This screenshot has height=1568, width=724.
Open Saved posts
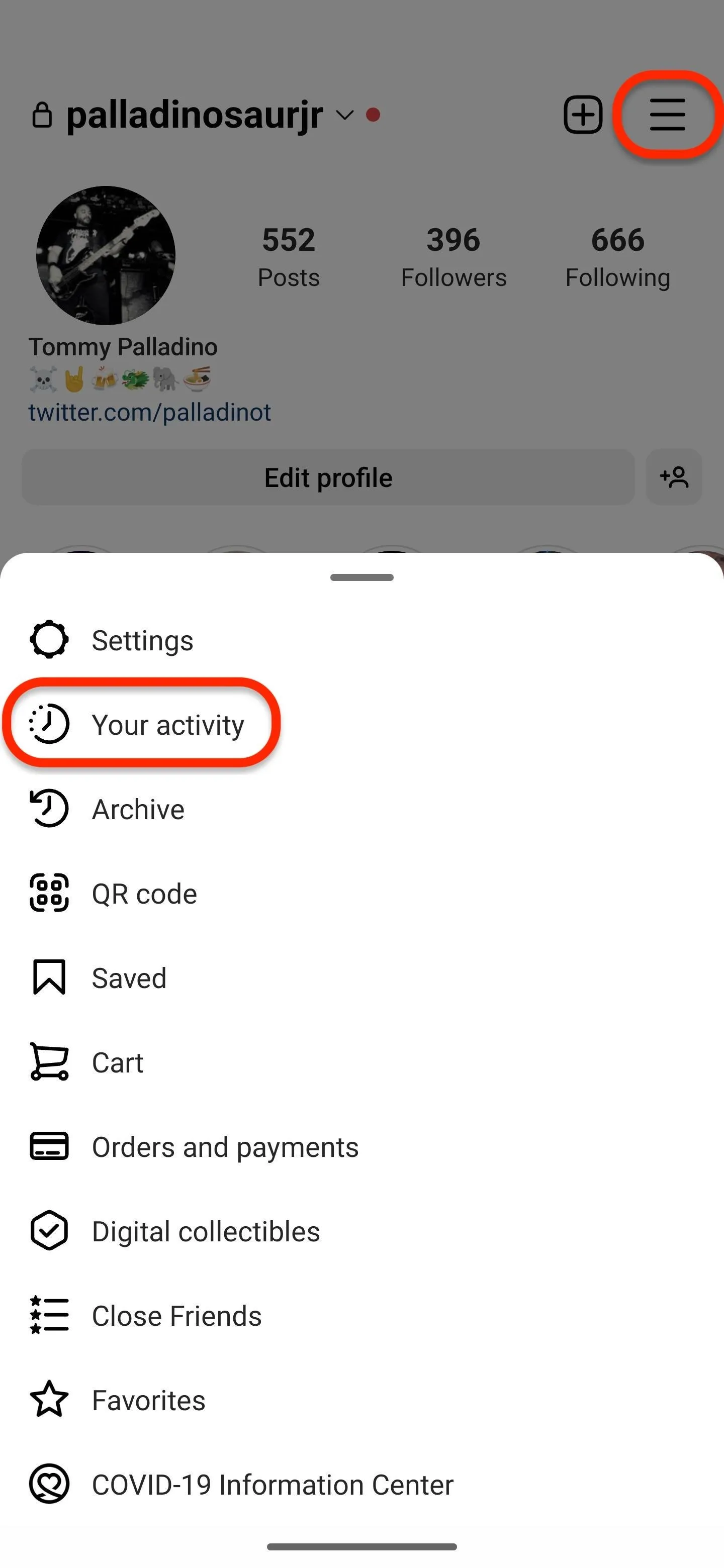361,977
